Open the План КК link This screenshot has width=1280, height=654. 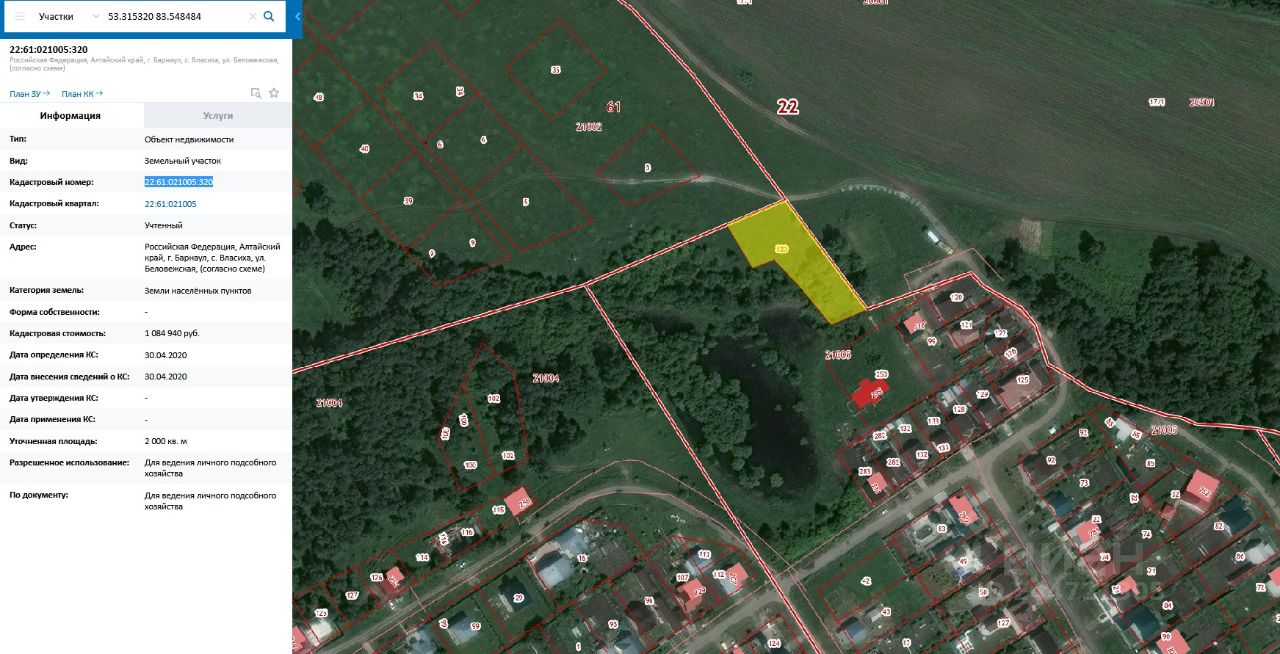[x=80, y=94]
